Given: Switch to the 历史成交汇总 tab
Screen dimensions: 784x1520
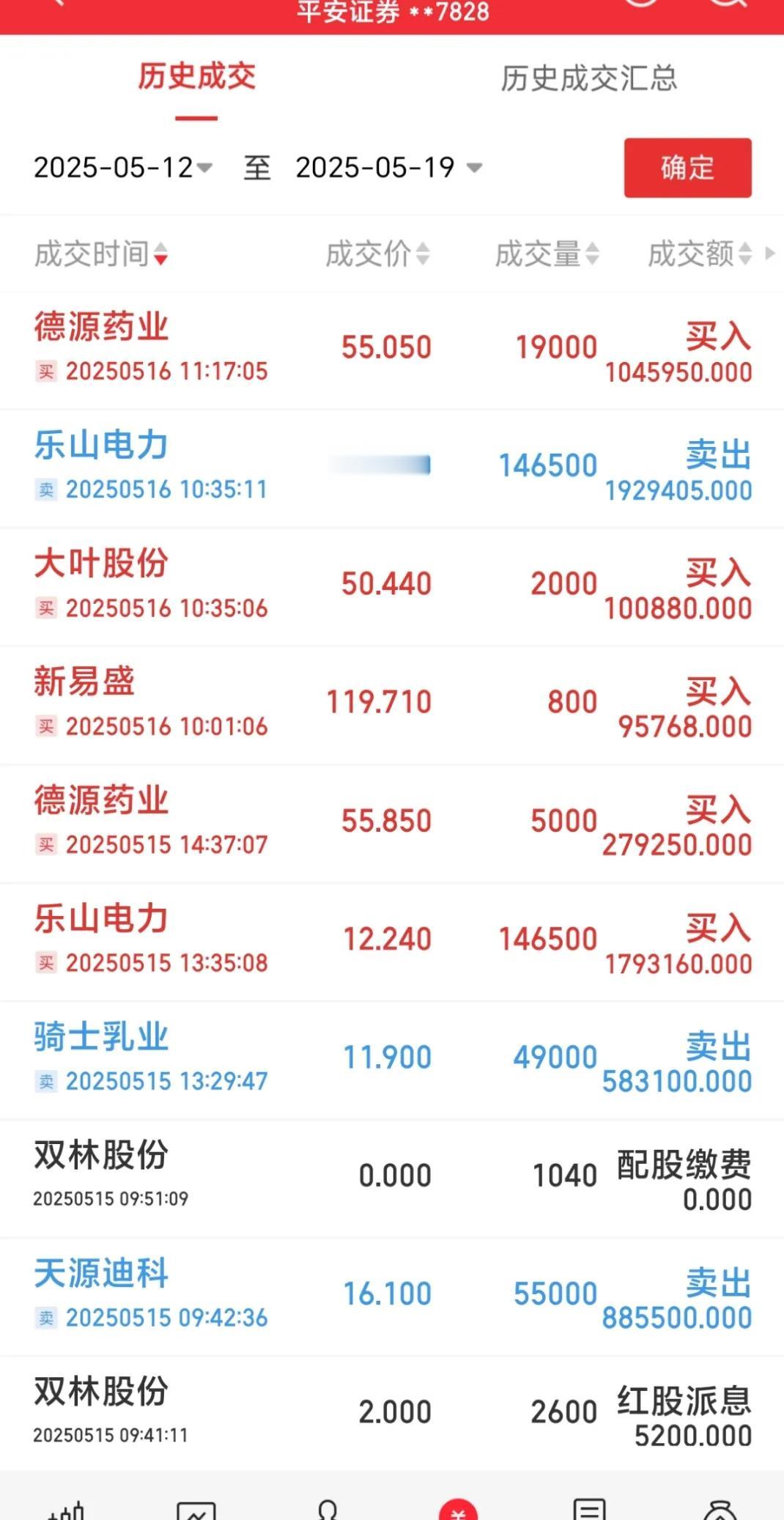Looking at the screenshot, I should pyautogui.click(x=588, y=78).
